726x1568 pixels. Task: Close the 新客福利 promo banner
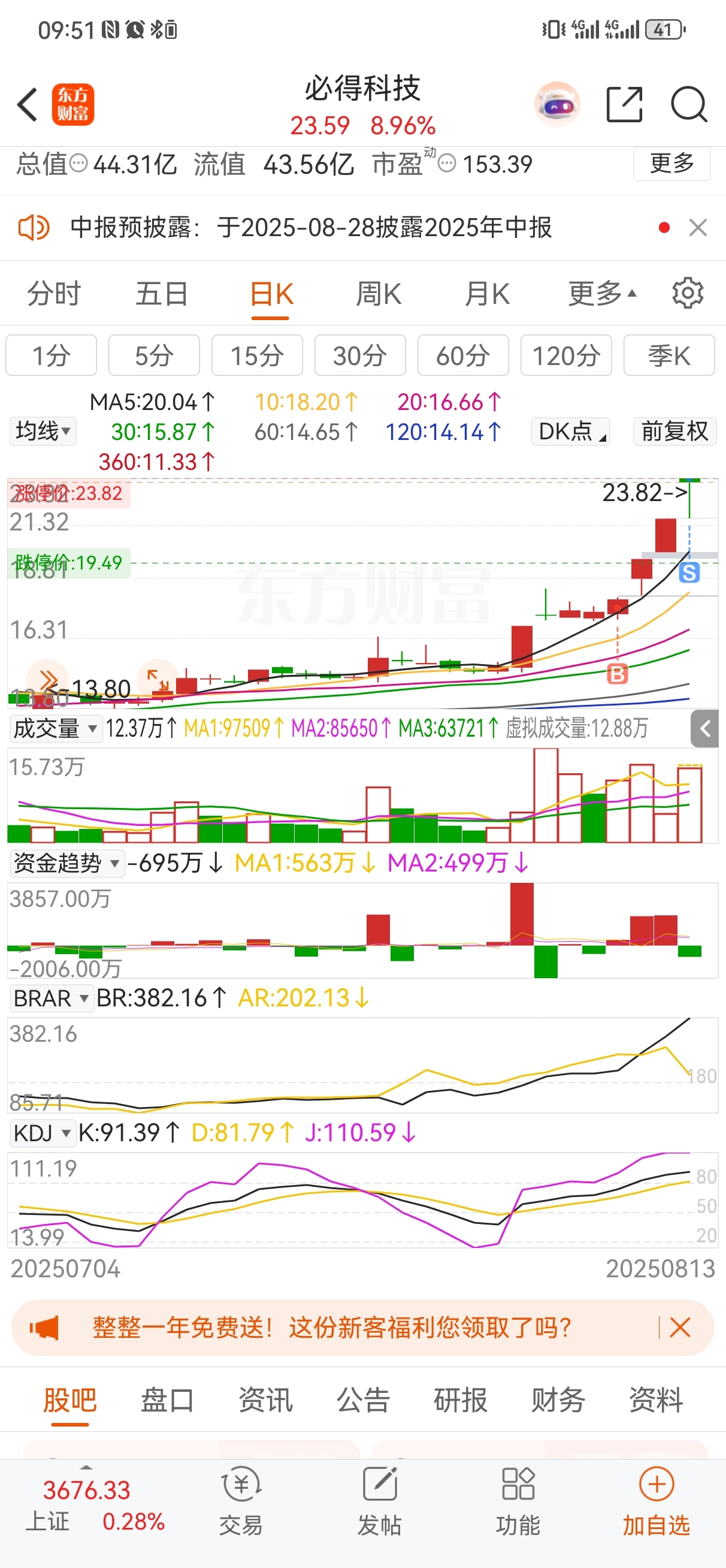coord(680,1327)
